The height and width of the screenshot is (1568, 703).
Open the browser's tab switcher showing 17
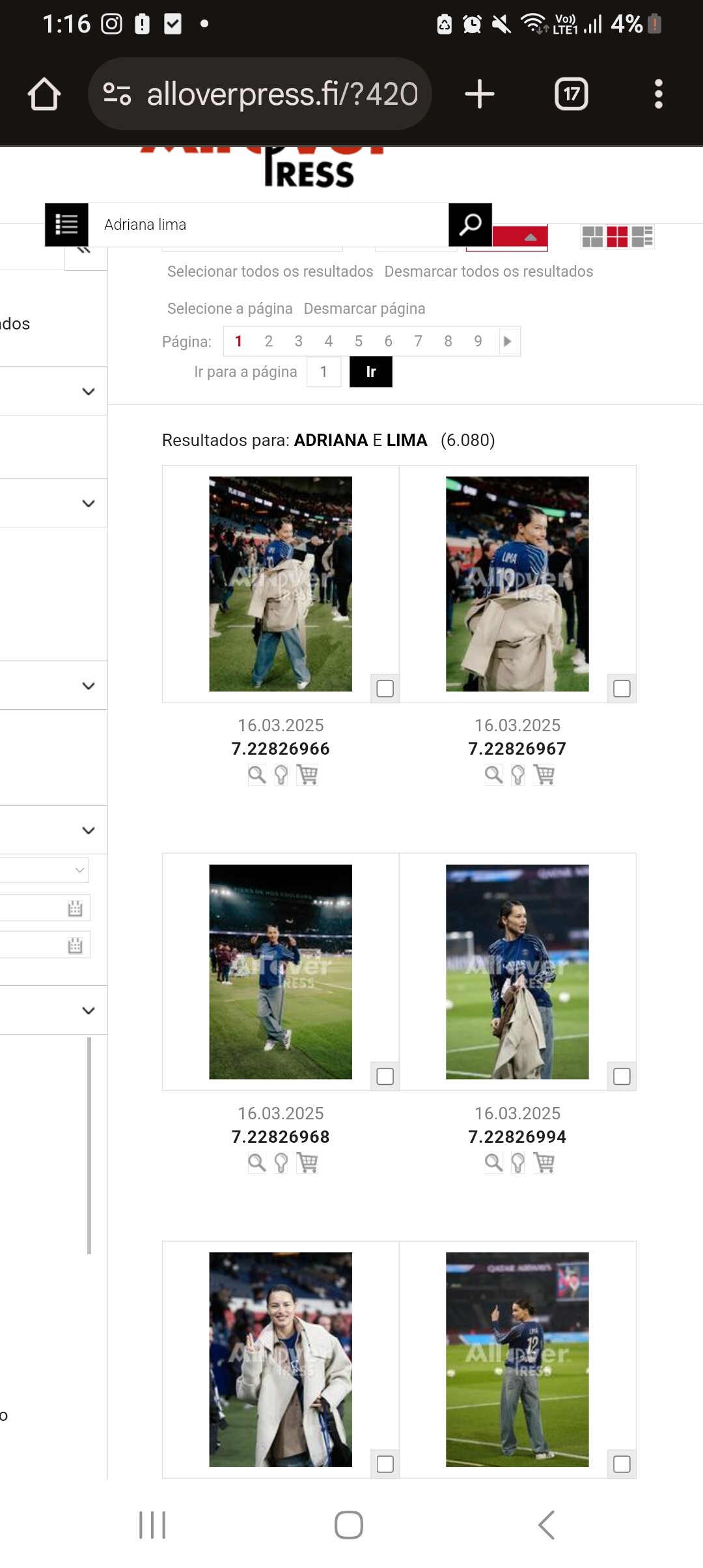(x=571, y=94)
